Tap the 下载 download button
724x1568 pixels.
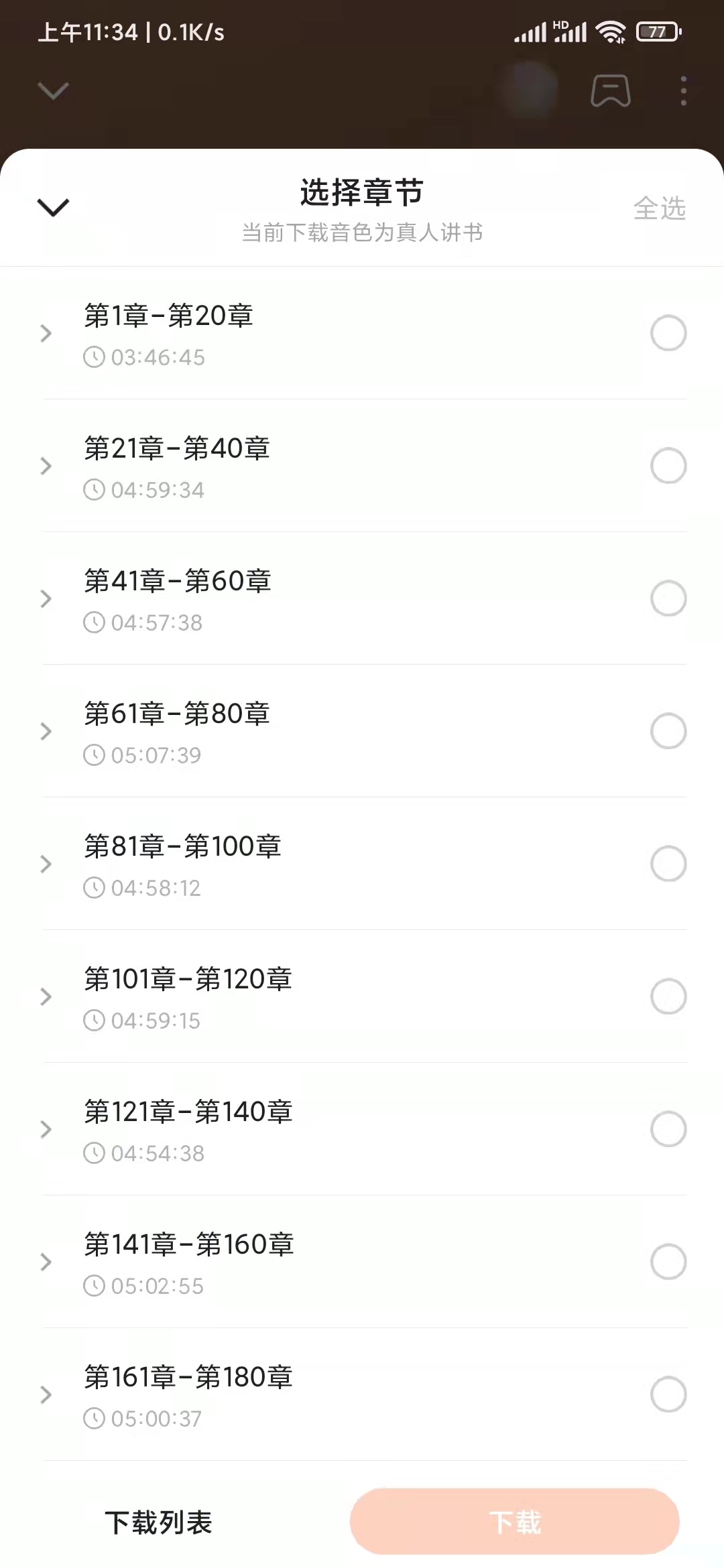point(516,1521)
